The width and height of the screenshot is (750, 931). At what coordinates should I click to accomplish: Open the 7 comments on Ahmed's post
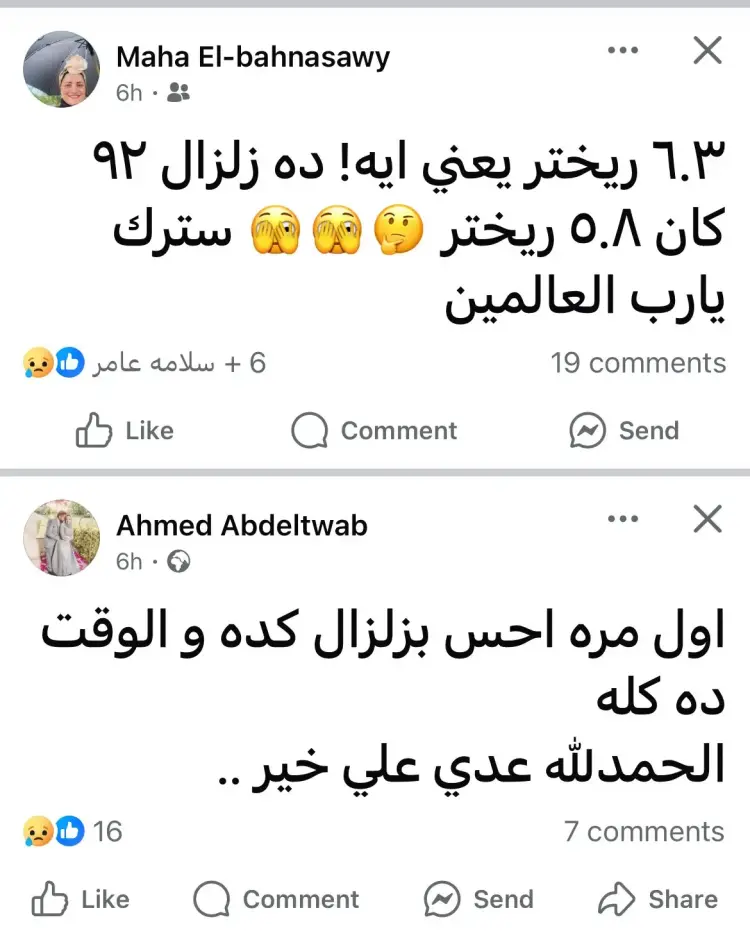[644, 831]
